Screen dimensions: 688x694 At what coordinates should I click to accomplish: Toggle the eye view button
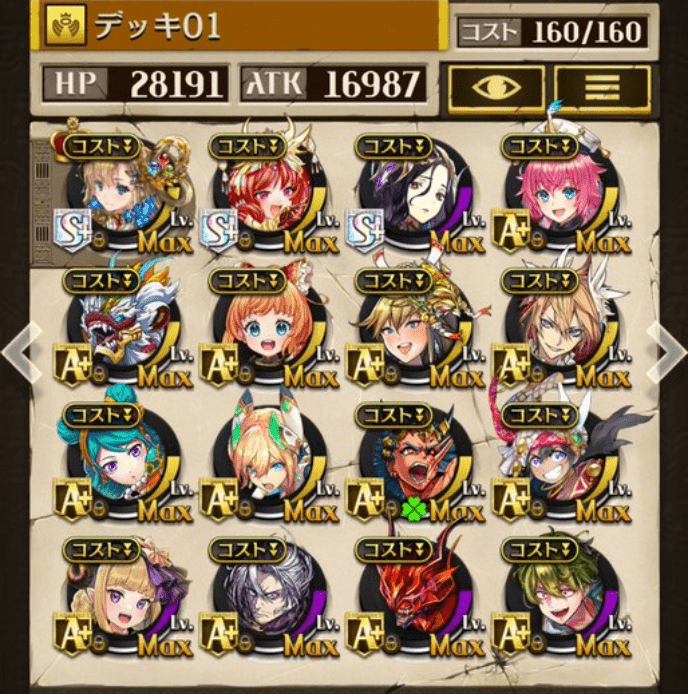pyautogui.click(x=496, y=88)
